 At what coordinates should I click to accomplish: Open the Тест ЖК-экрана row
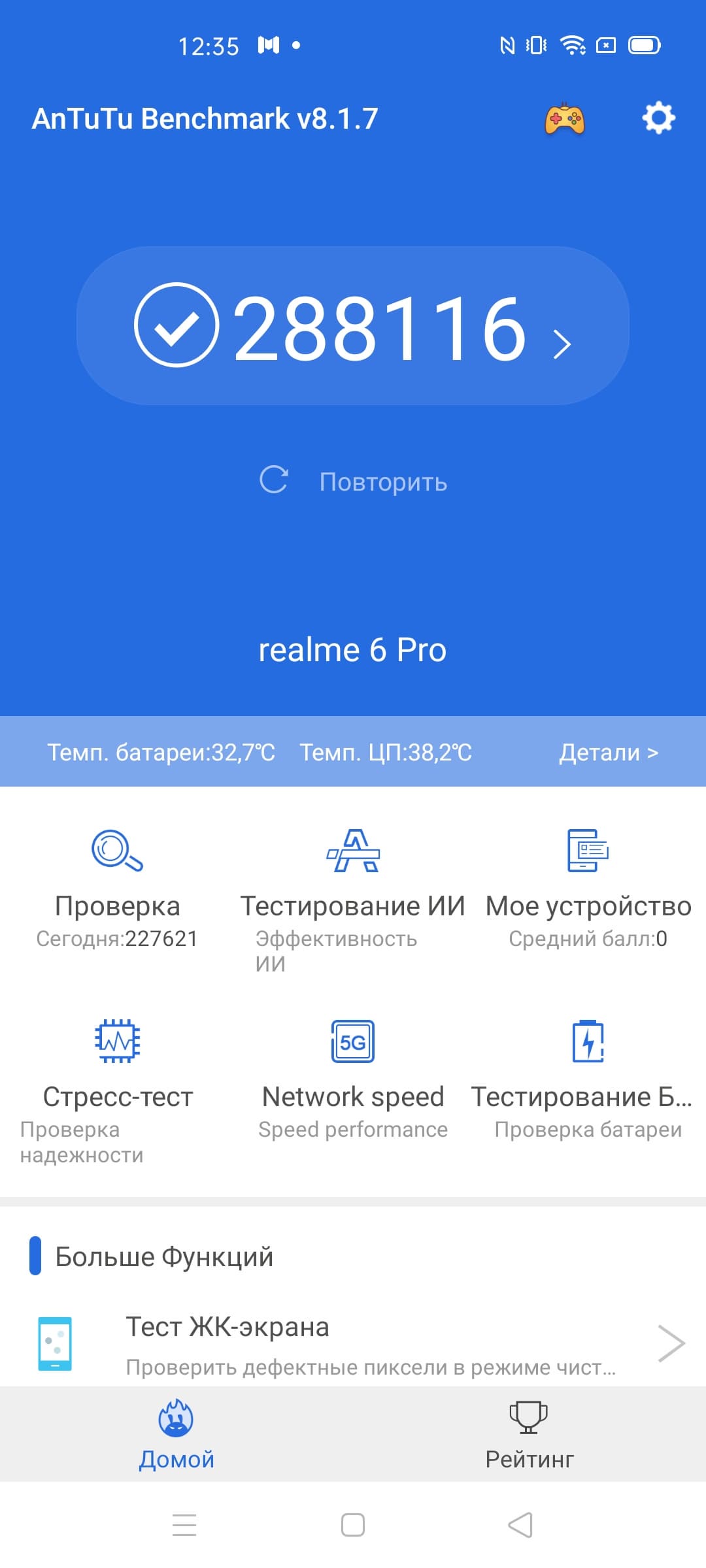click(353, 1344)
